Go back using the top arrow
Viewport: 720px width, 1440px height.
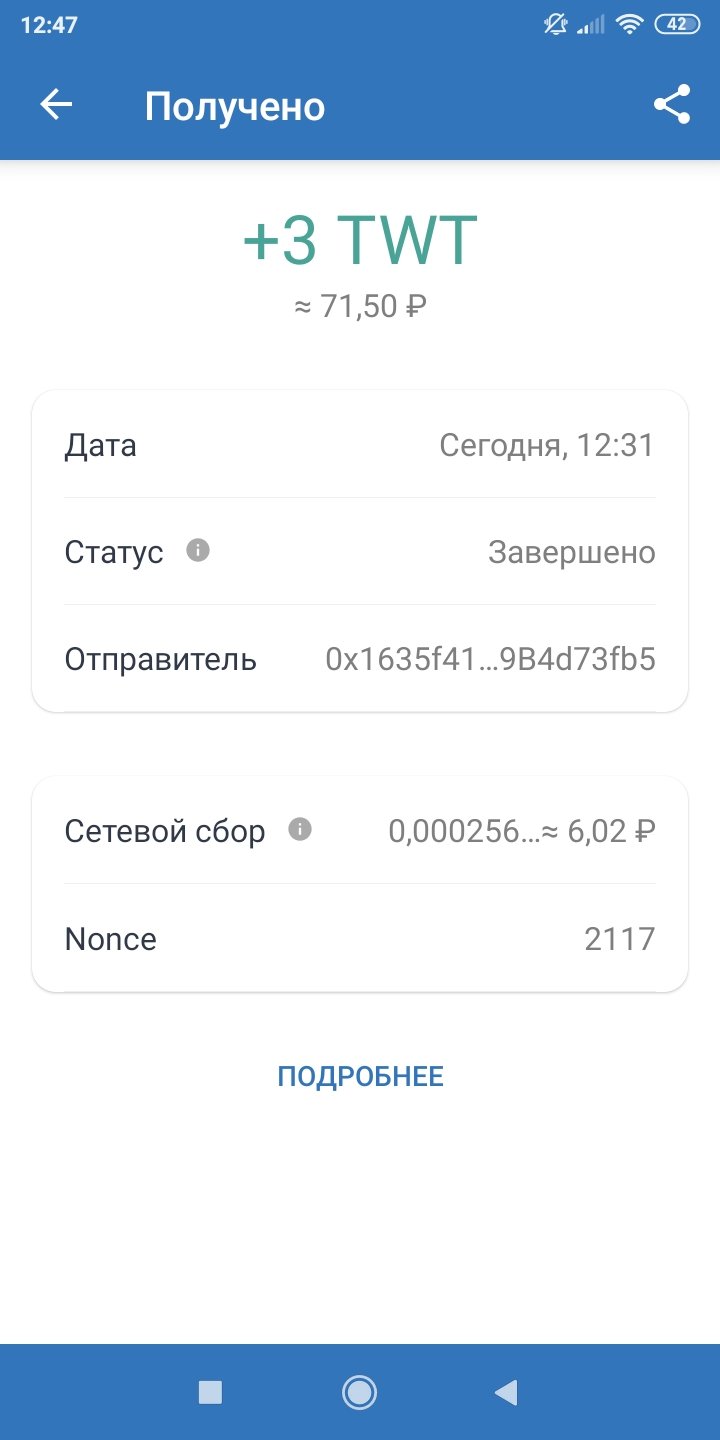56,105
